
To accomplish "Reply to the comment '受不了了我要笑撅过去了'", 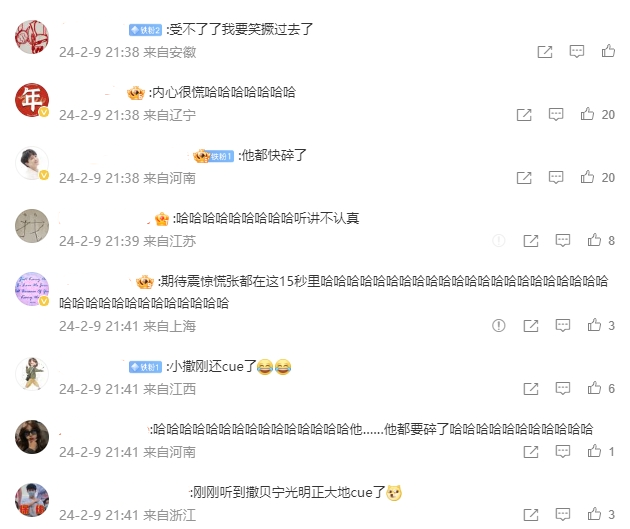I will 577,52.
